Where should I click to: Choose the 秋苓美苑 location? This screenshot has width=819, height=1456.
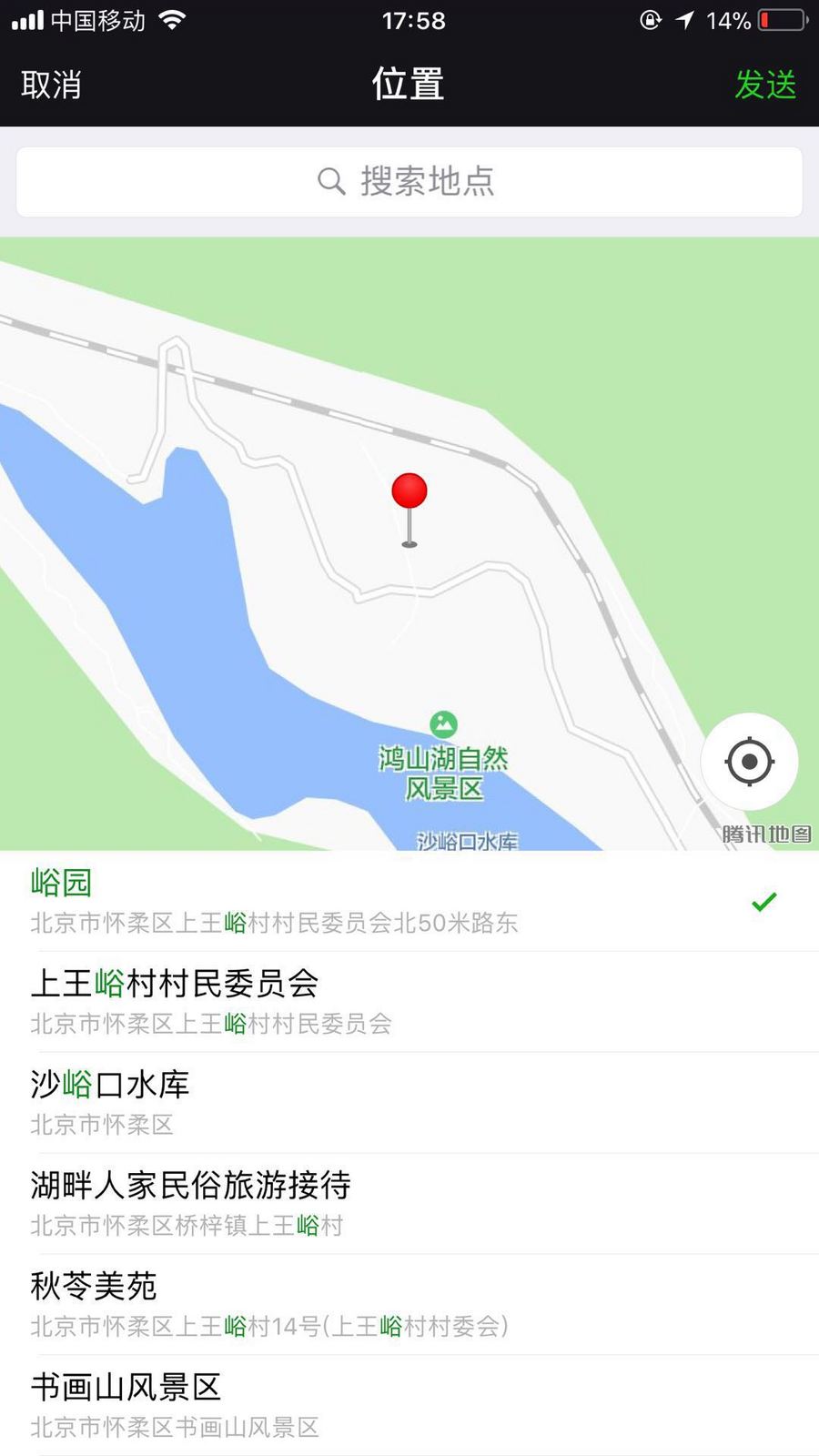pyautogui.click(x=409, y=1305)
